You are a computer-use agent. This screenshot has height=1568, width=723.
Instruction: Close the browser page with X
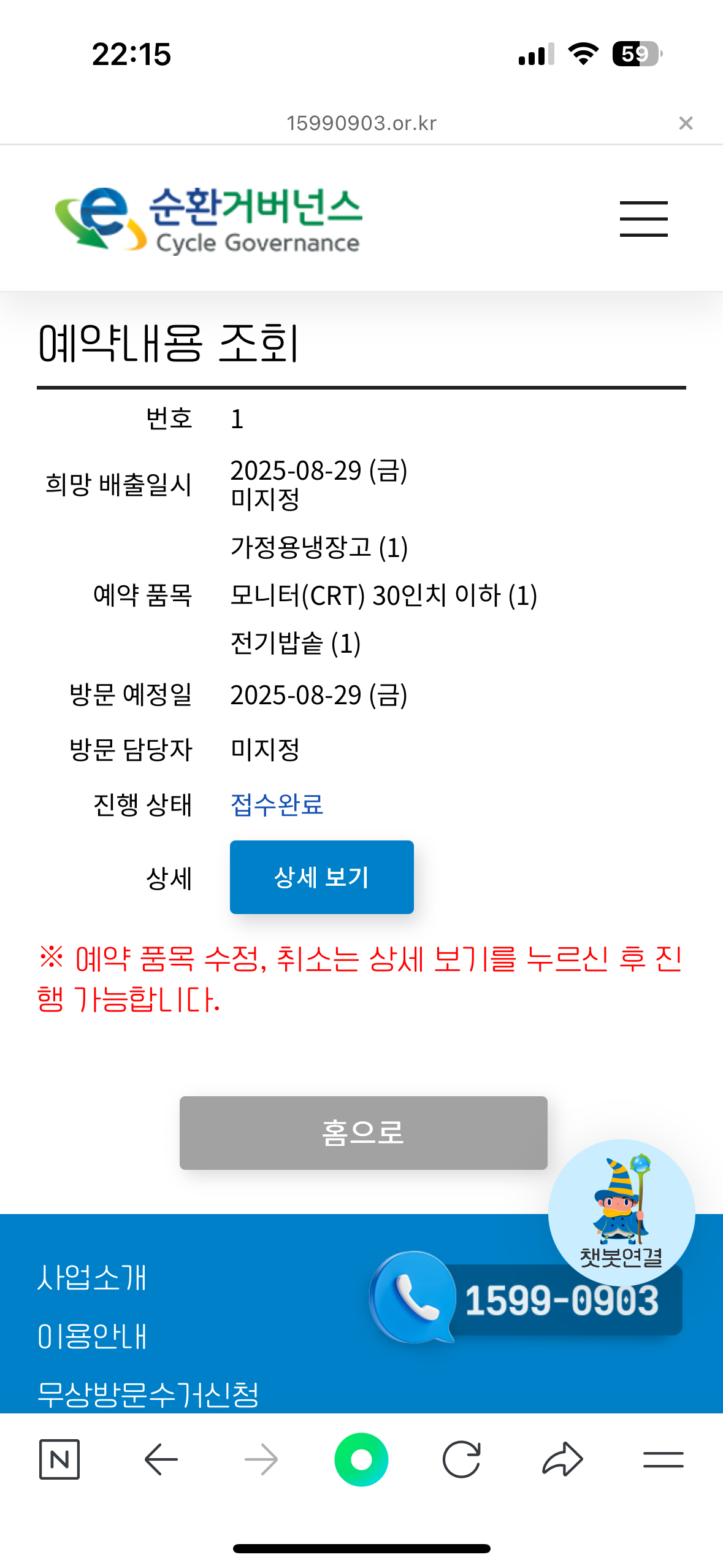point(686,123)
